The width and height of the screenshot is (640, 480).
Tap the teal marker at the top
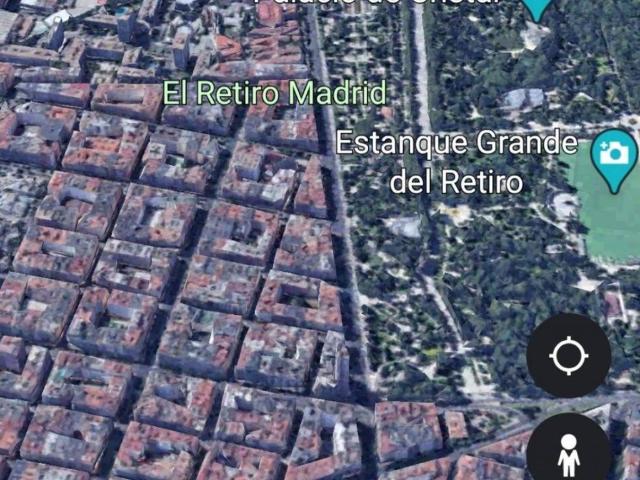click(x=538, y=9)
